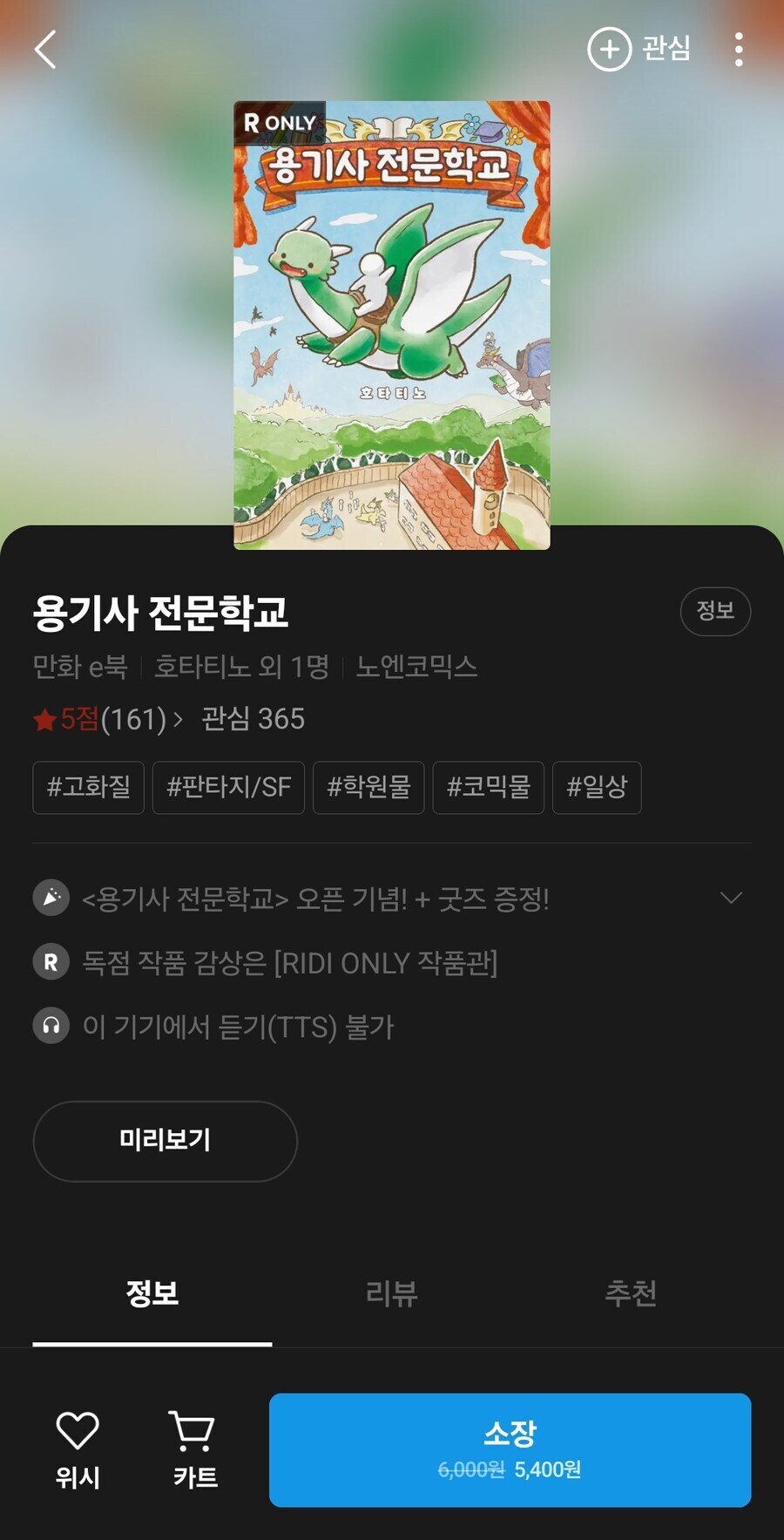Purchase with the 소장 5,400원 button
This screenshot has height=1540, width=784.
pyautogui.click(x=510, y=1449)
